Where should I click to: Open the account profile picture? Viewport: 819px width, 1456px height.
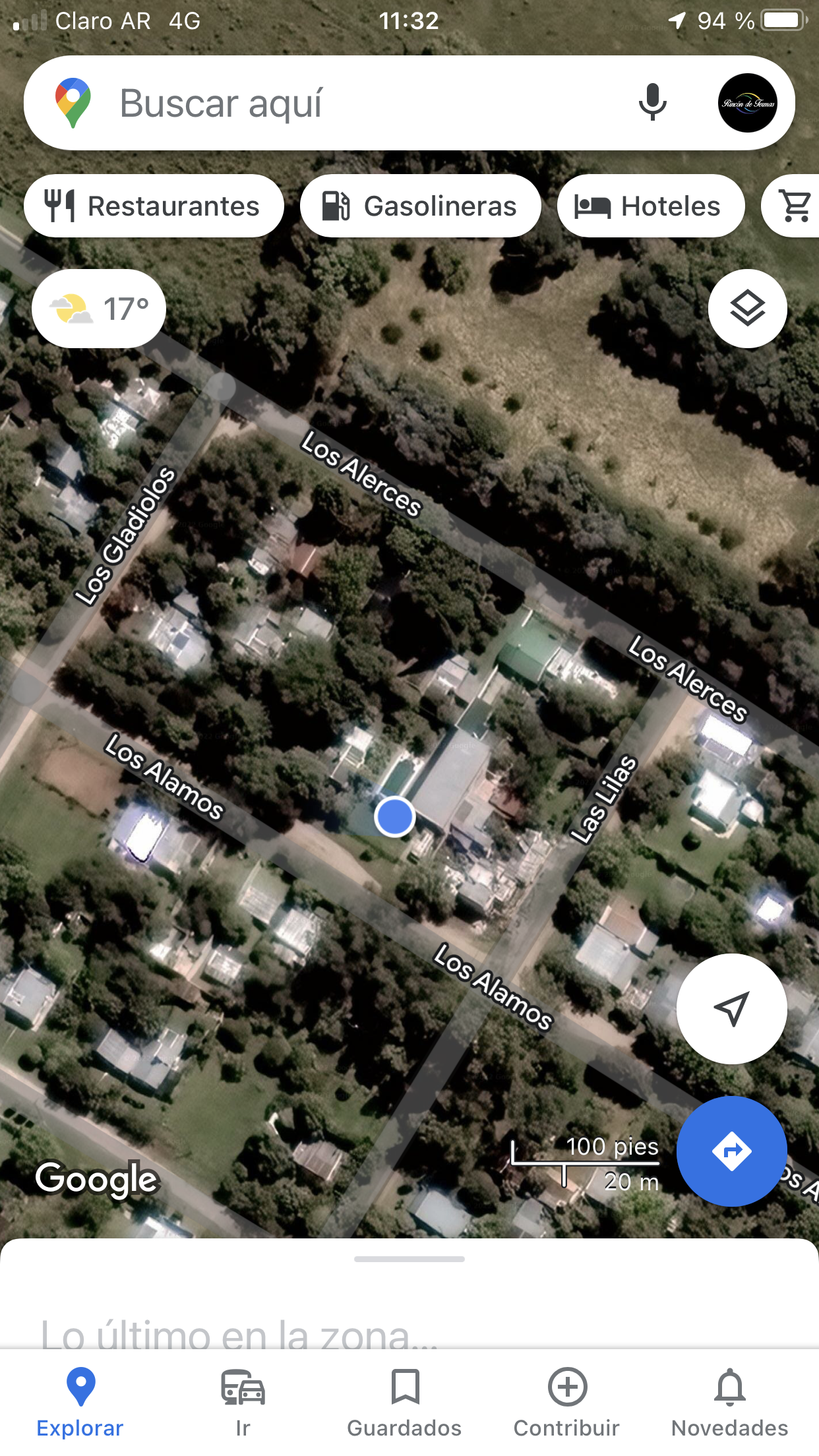(747, 103)
